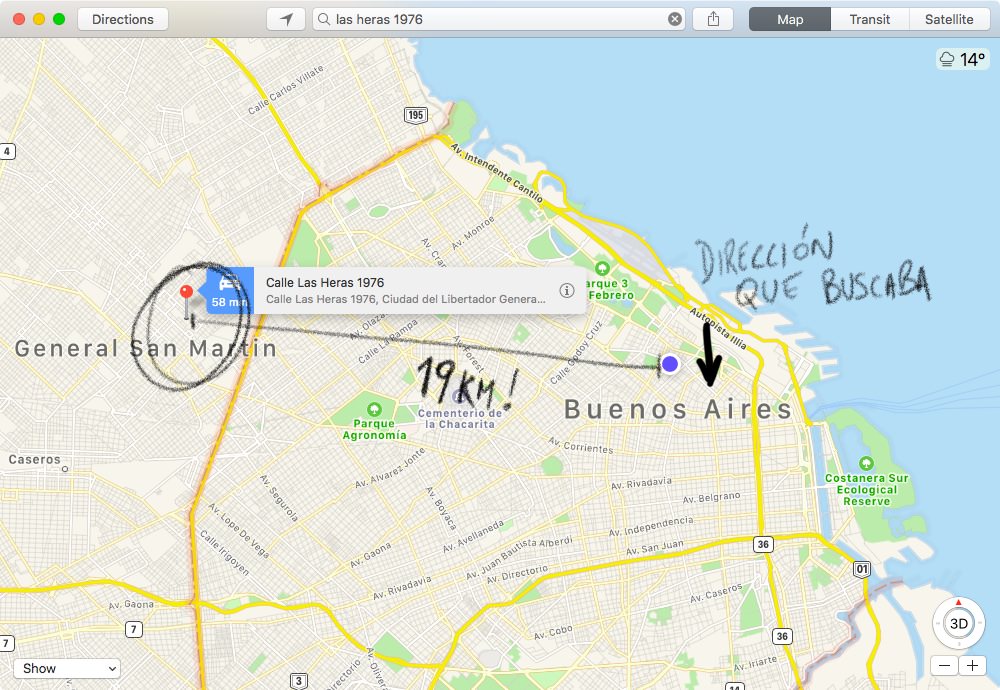Minimize the Maps window

(x=39, y=19)
